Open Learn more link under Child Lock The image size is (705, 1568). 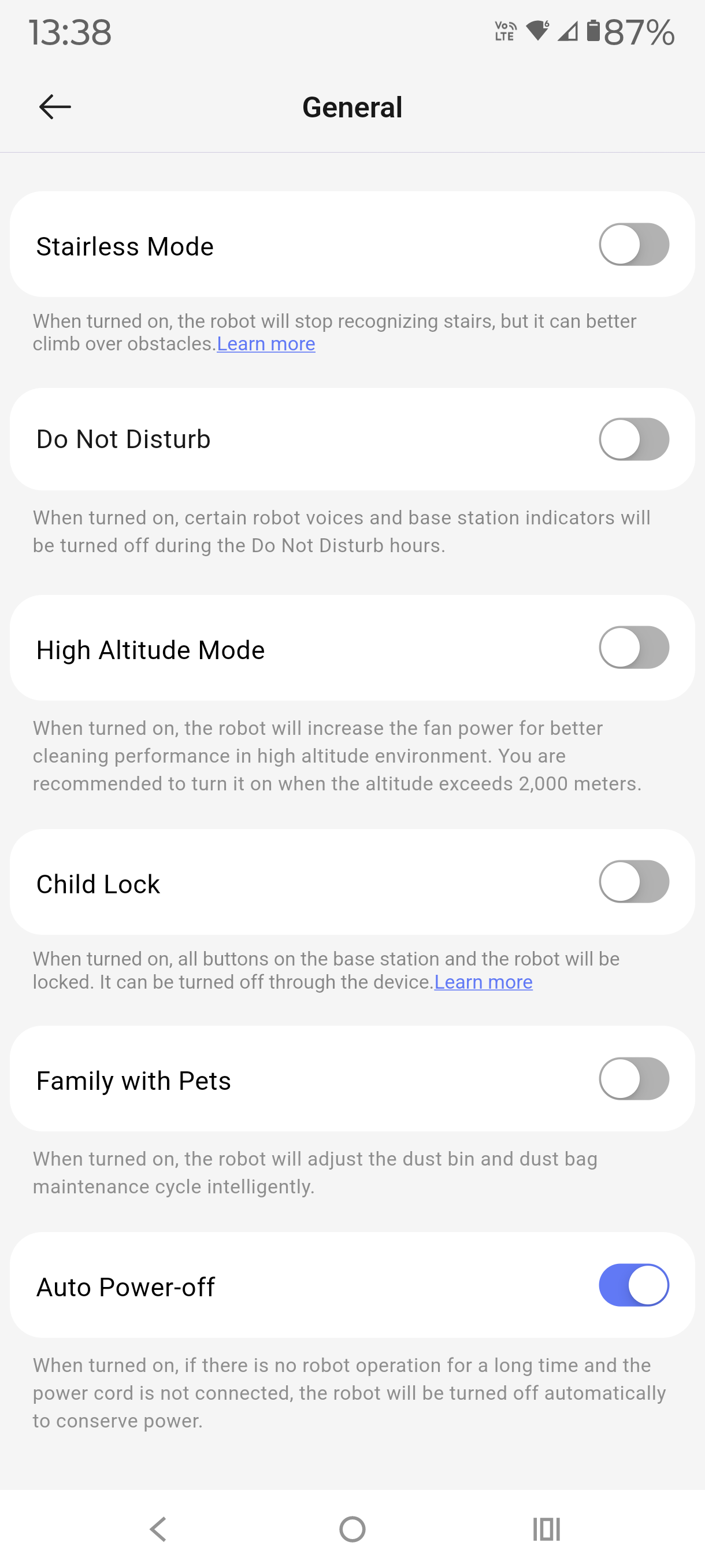click(483, 982)
